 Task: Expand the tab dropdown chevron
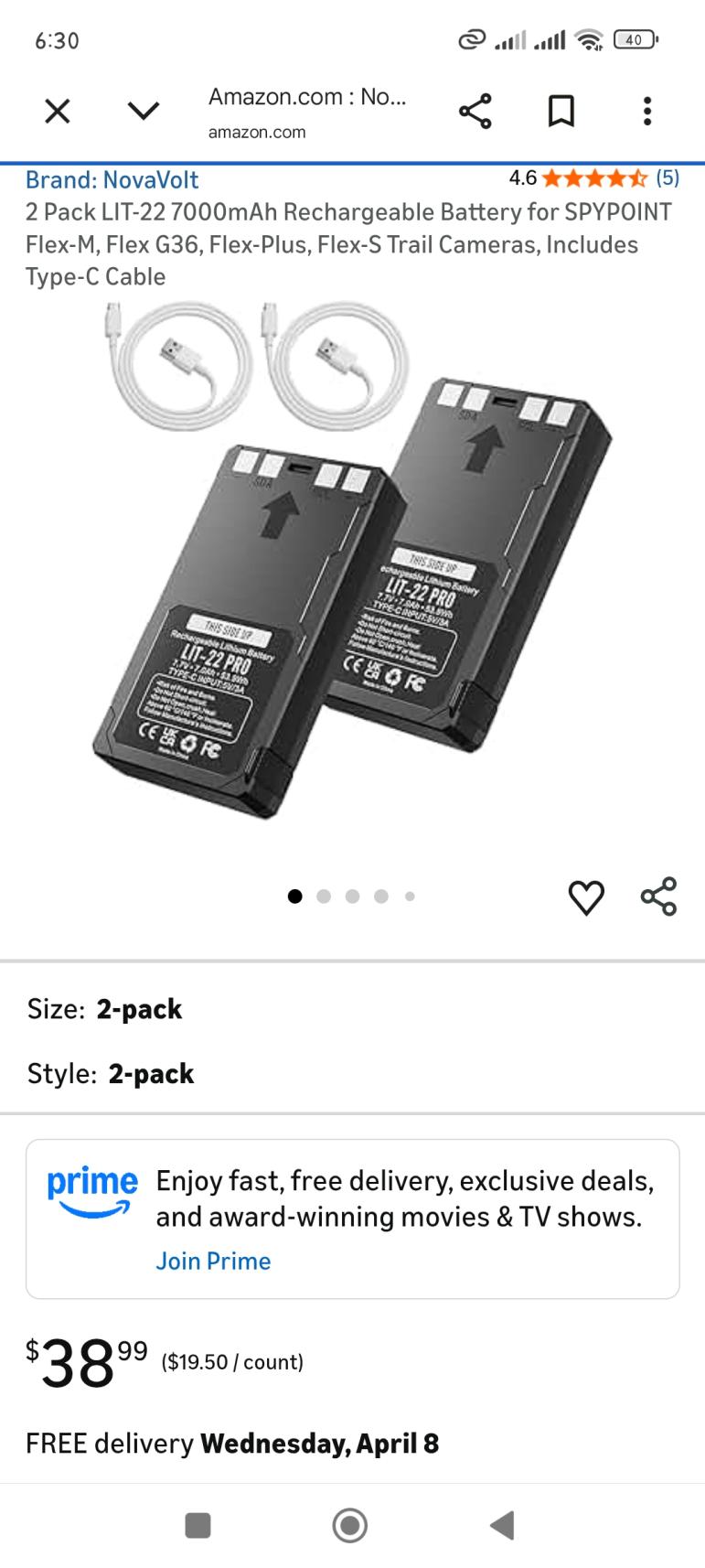[x=144, y=112]
